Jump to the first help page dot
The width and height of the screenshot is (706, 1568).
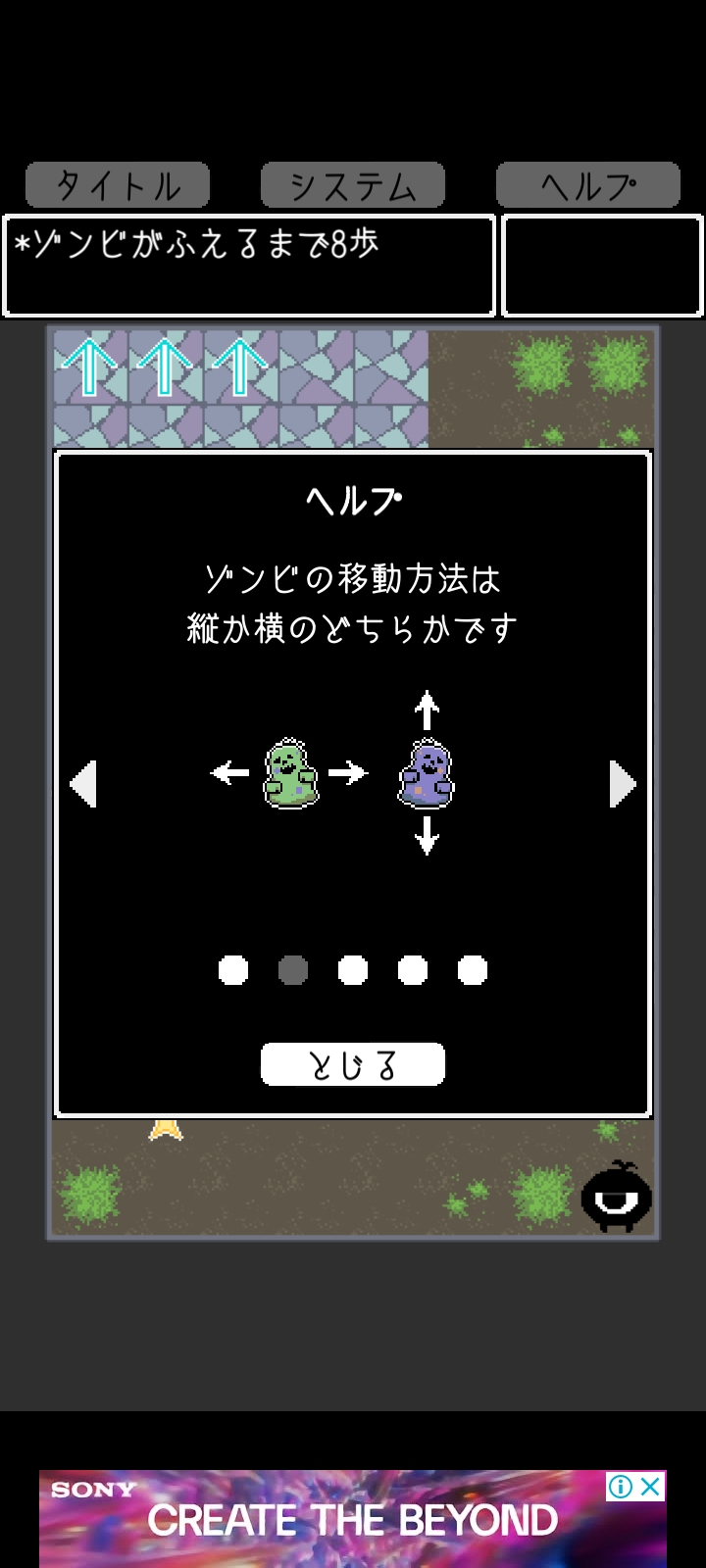[x=233, y=970]
